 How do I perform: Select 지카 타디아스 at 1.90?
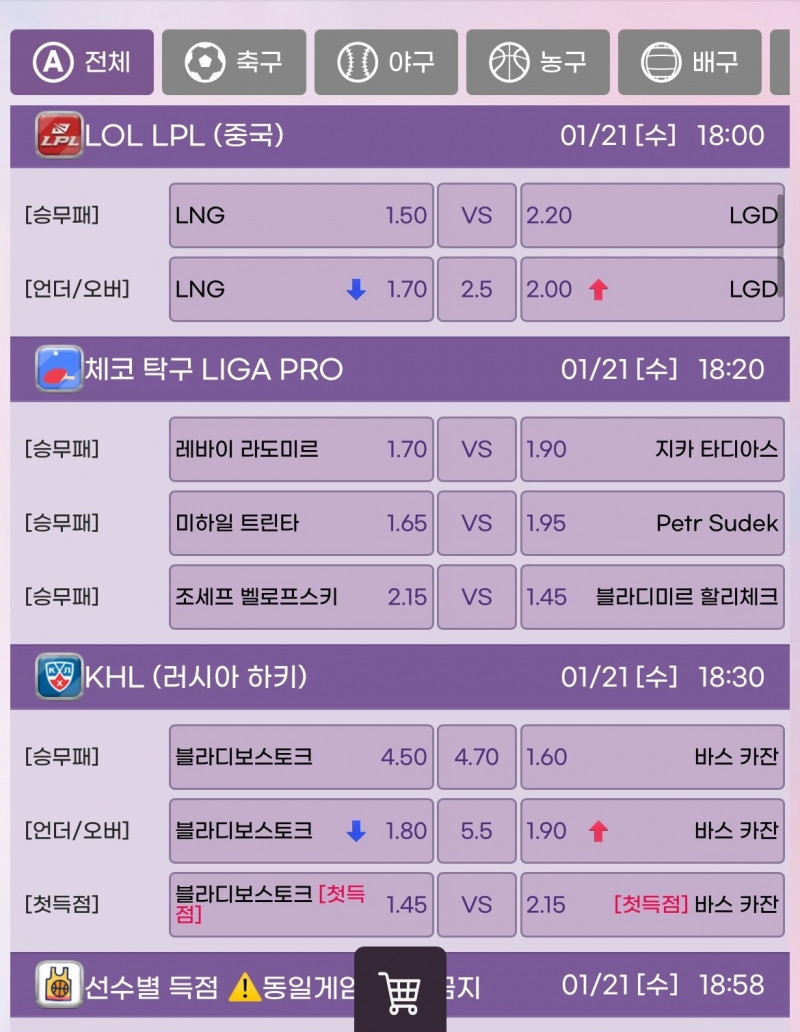[x=652, y=449]
